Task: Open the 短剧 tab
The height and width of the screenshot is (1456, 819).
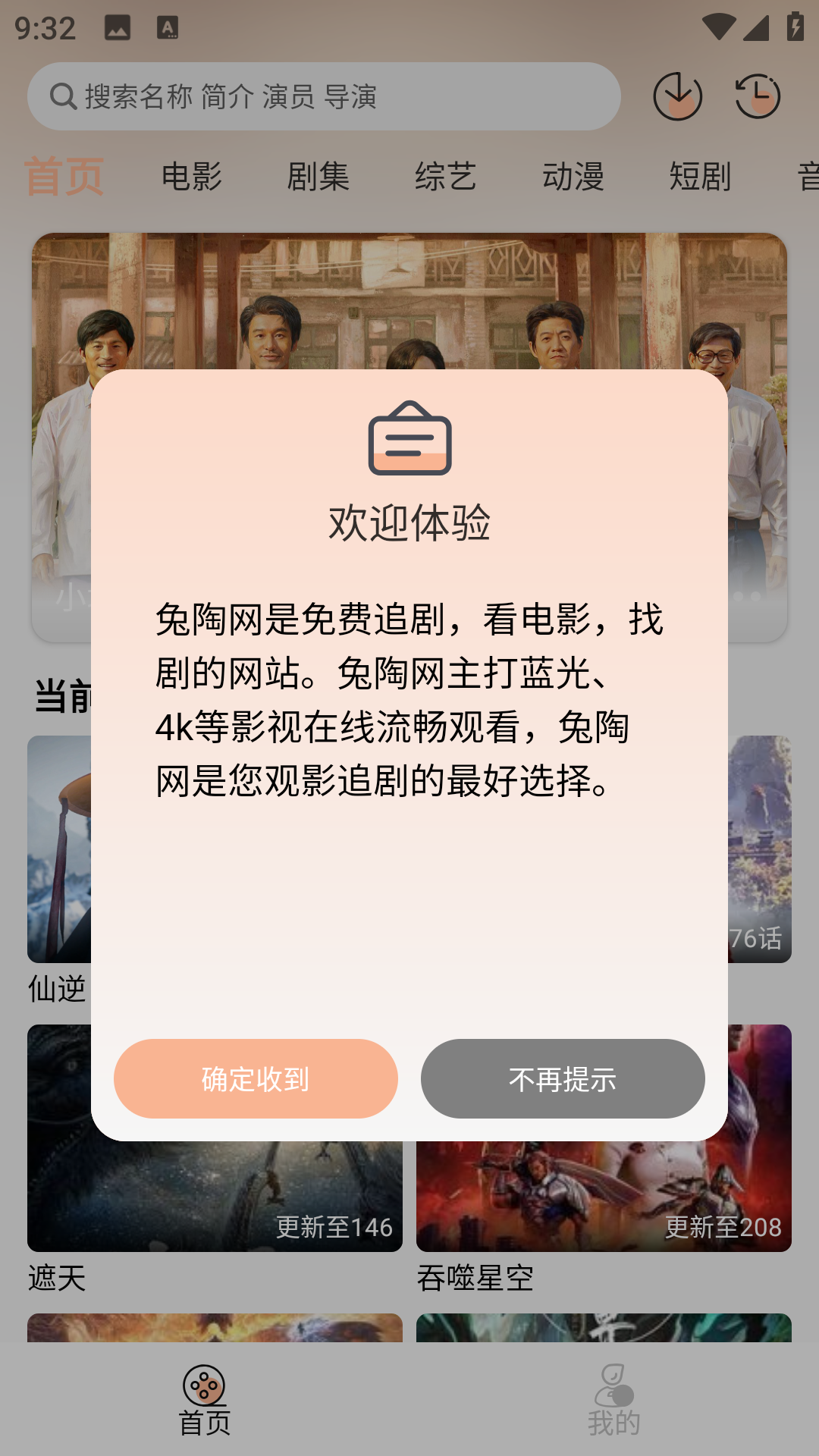Action: pyautogui.click(x=700, y=177)
